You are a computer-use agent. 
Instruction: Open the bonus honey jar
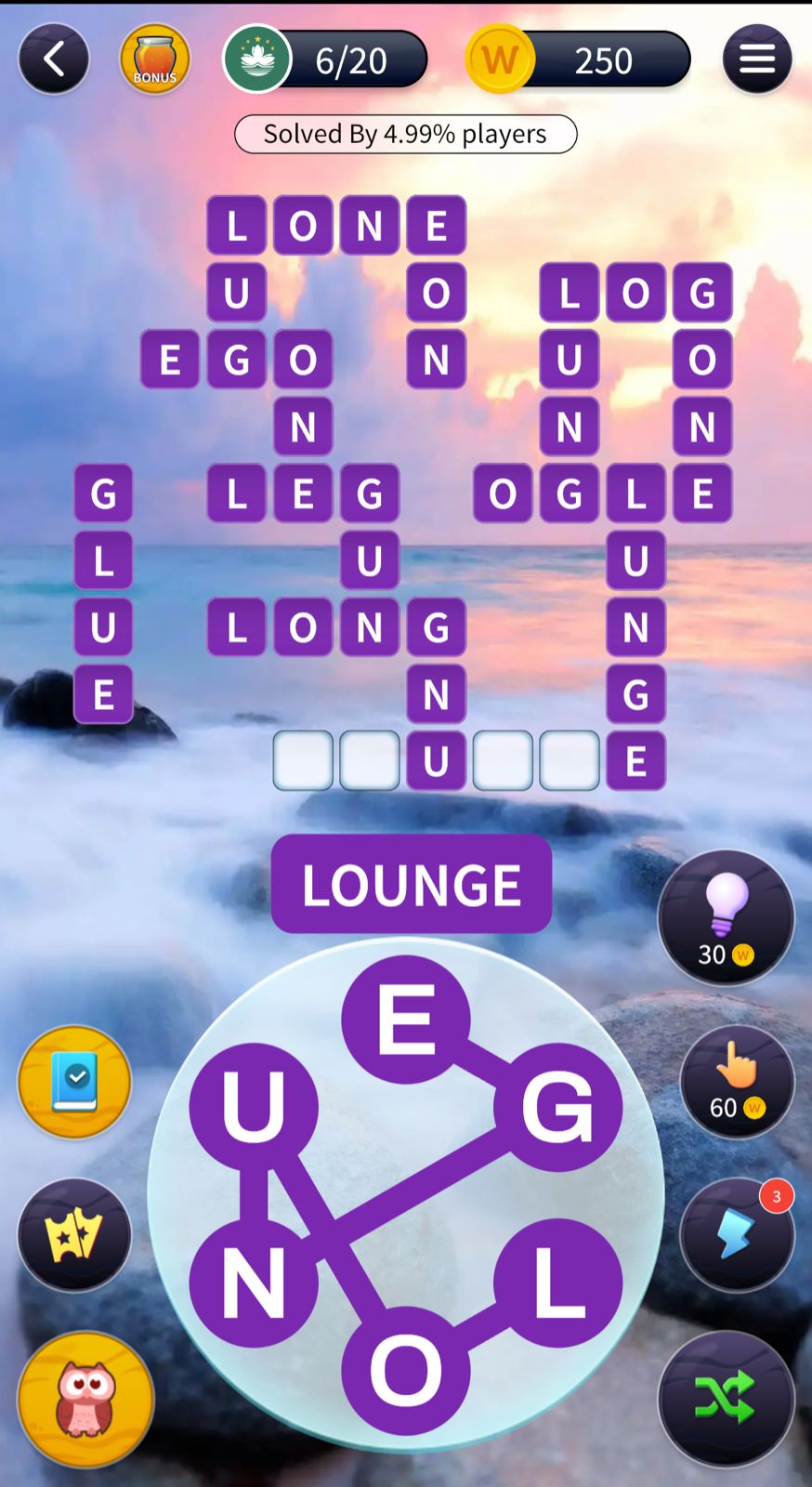coord(155,60)
